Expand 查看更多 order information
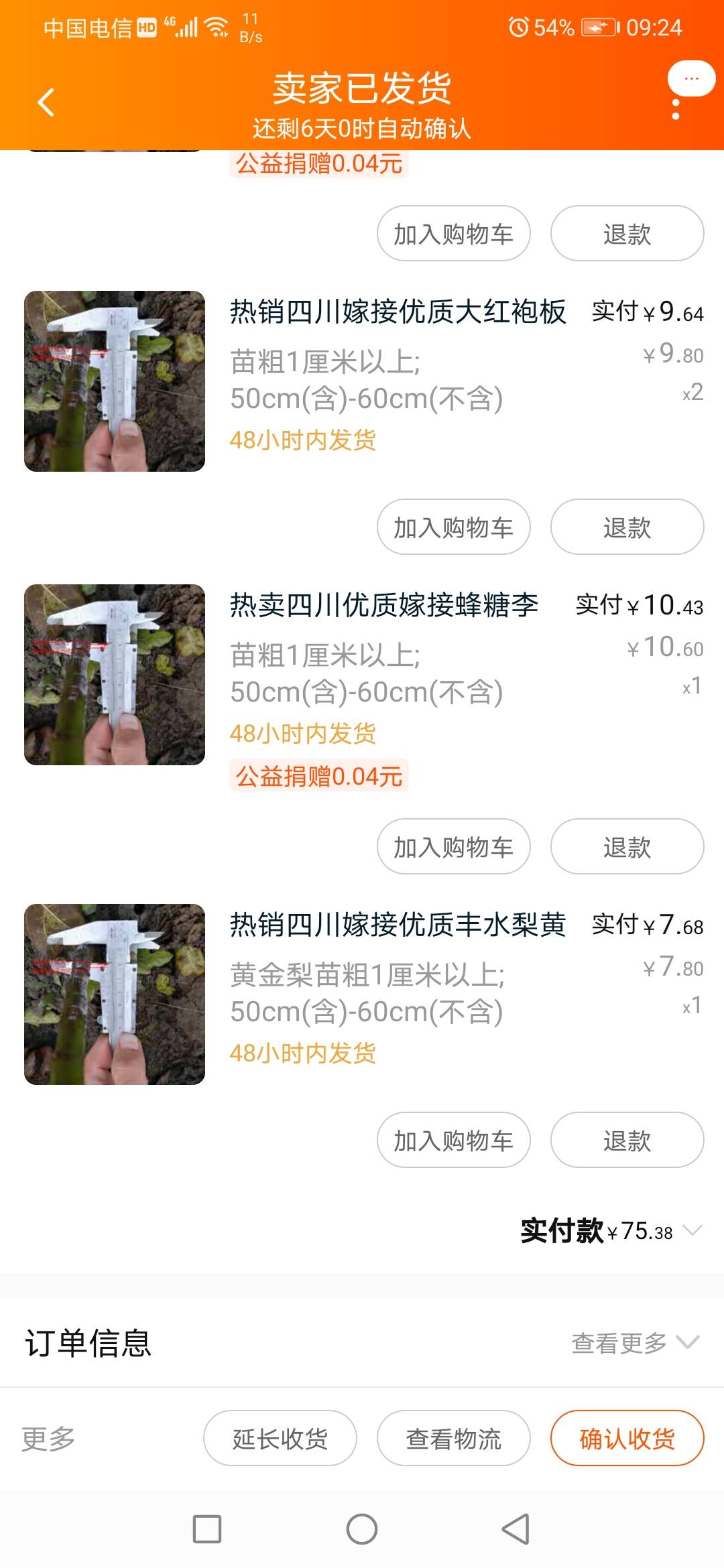Image resolution: width=724 pixels, height=1568 pixels. [635, 1343]
